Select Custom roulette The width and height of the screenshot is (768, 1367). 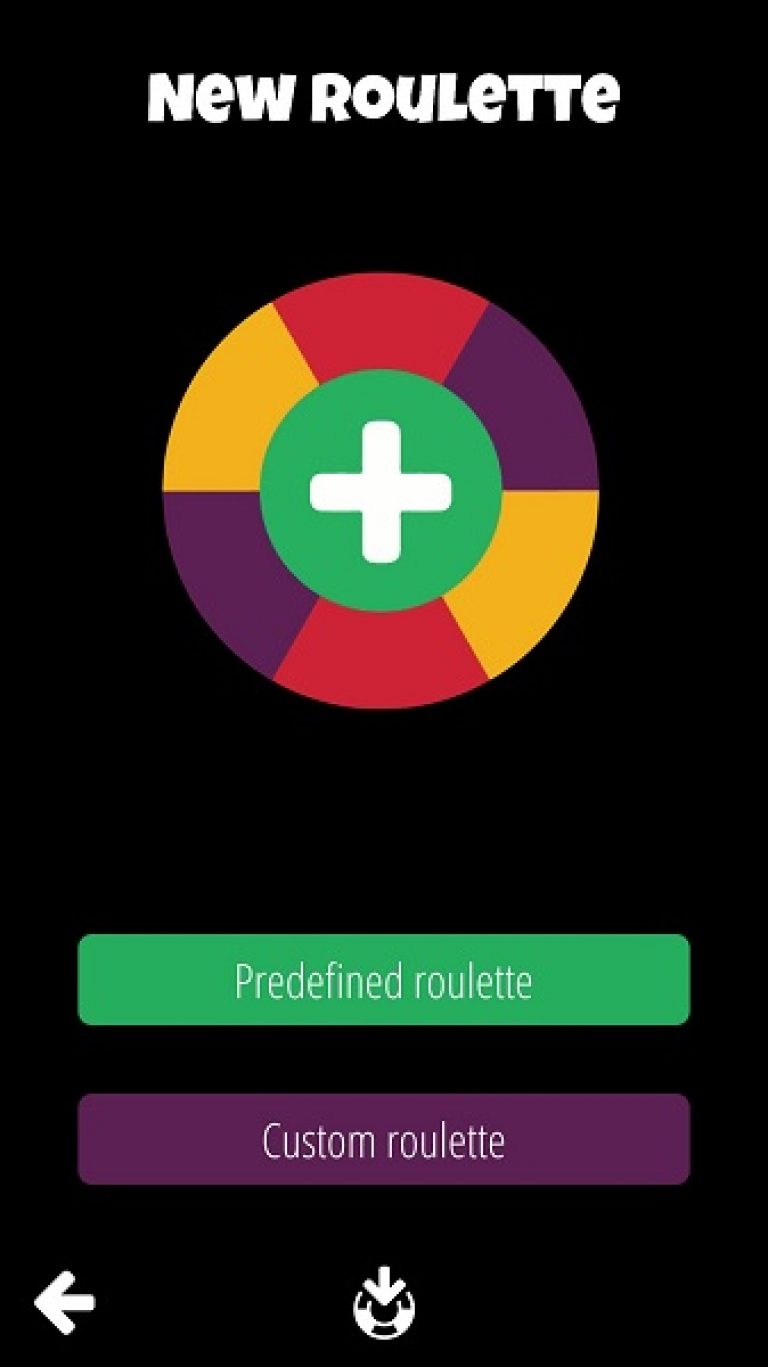[384, 1140]
